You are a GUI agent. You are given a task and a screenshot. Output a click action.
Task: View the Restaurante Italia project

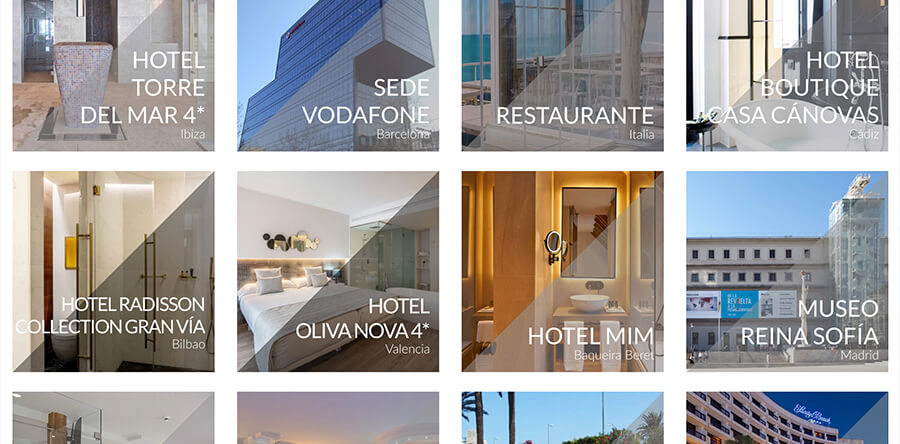pyautogui.click(x=562, y=75)
